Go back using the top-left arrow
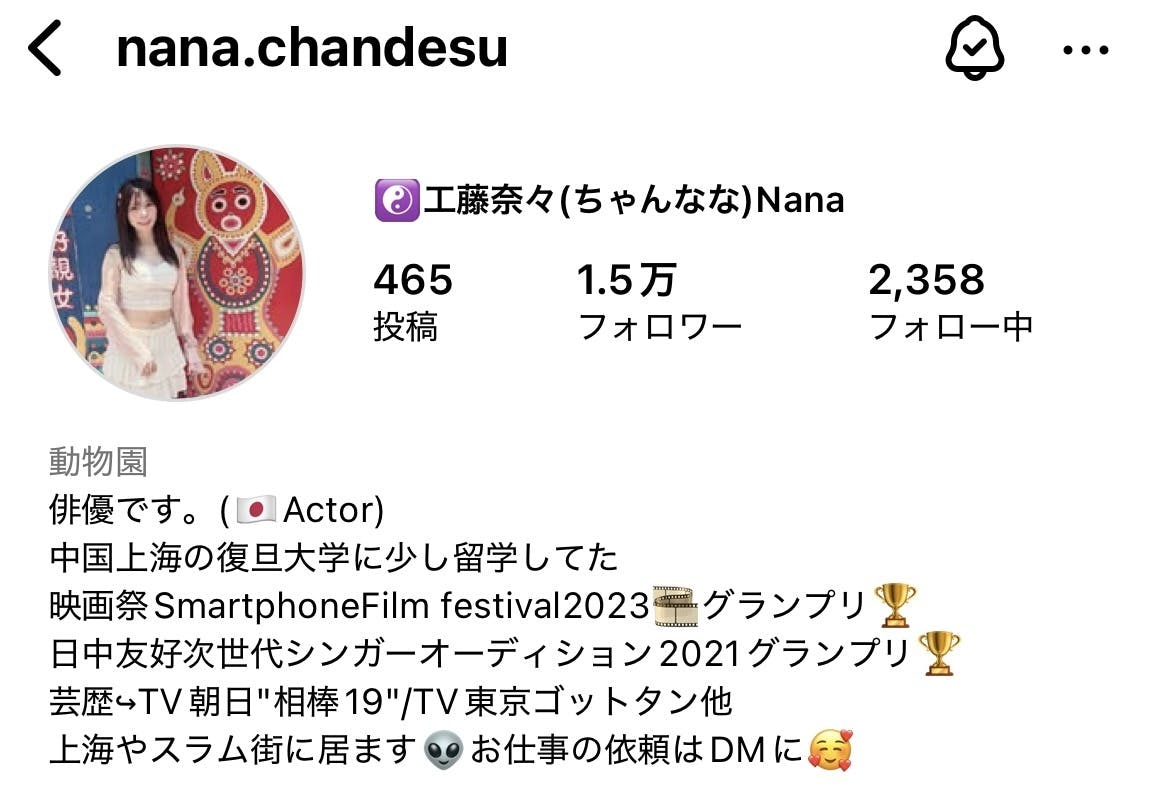The width and height of the screenshot is (1170, 788). 45,49
